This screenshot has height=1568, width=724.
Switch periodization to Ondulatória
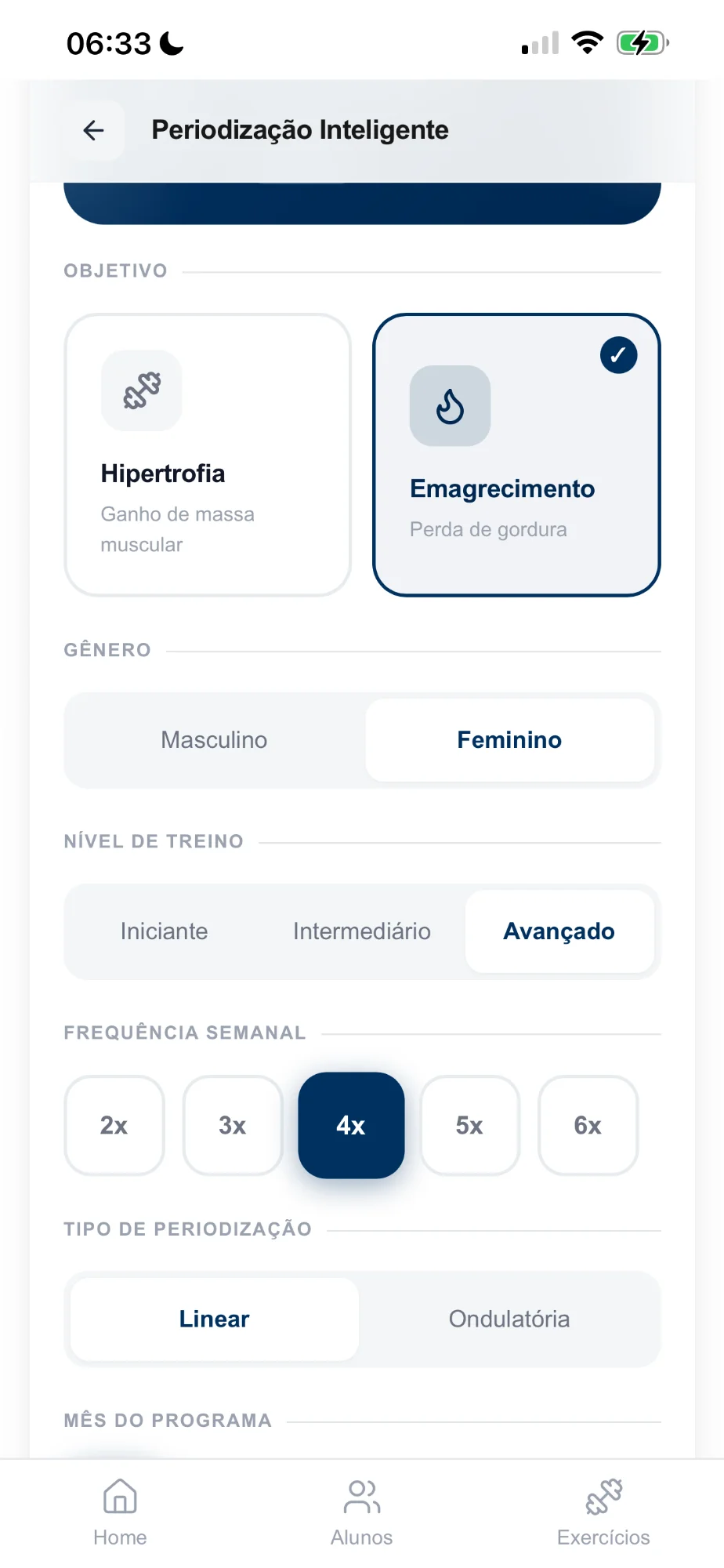tap(509, 1318)
